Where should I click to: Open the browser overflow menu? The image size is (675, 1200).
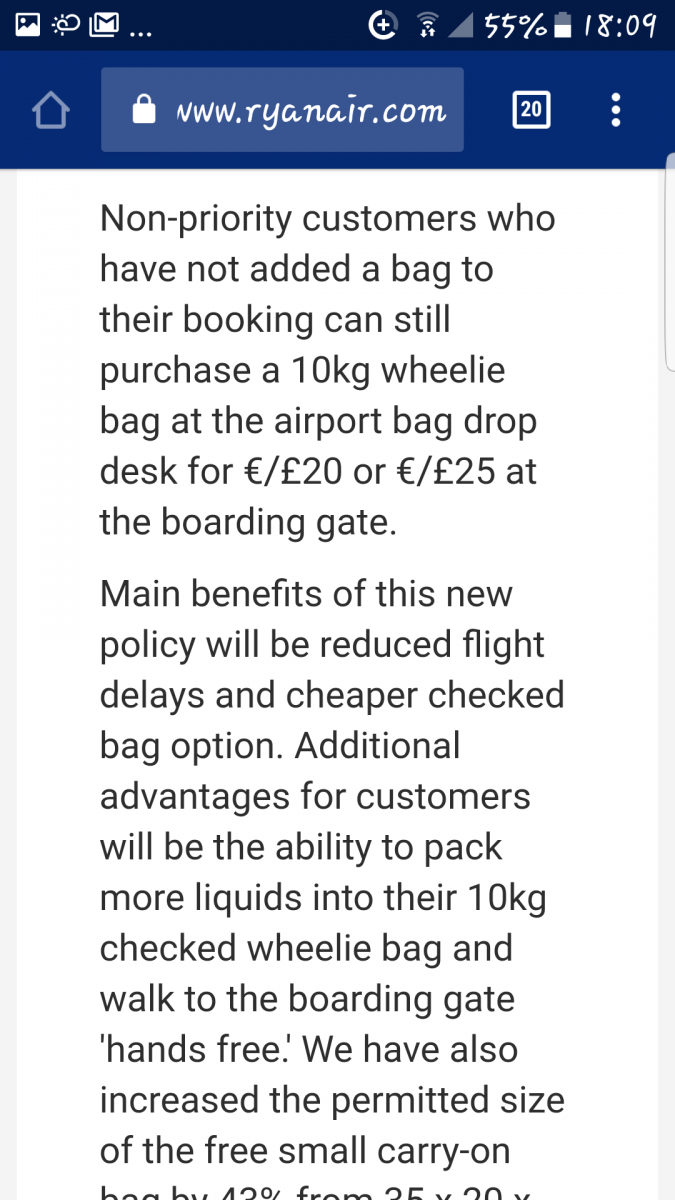(616, 110)
